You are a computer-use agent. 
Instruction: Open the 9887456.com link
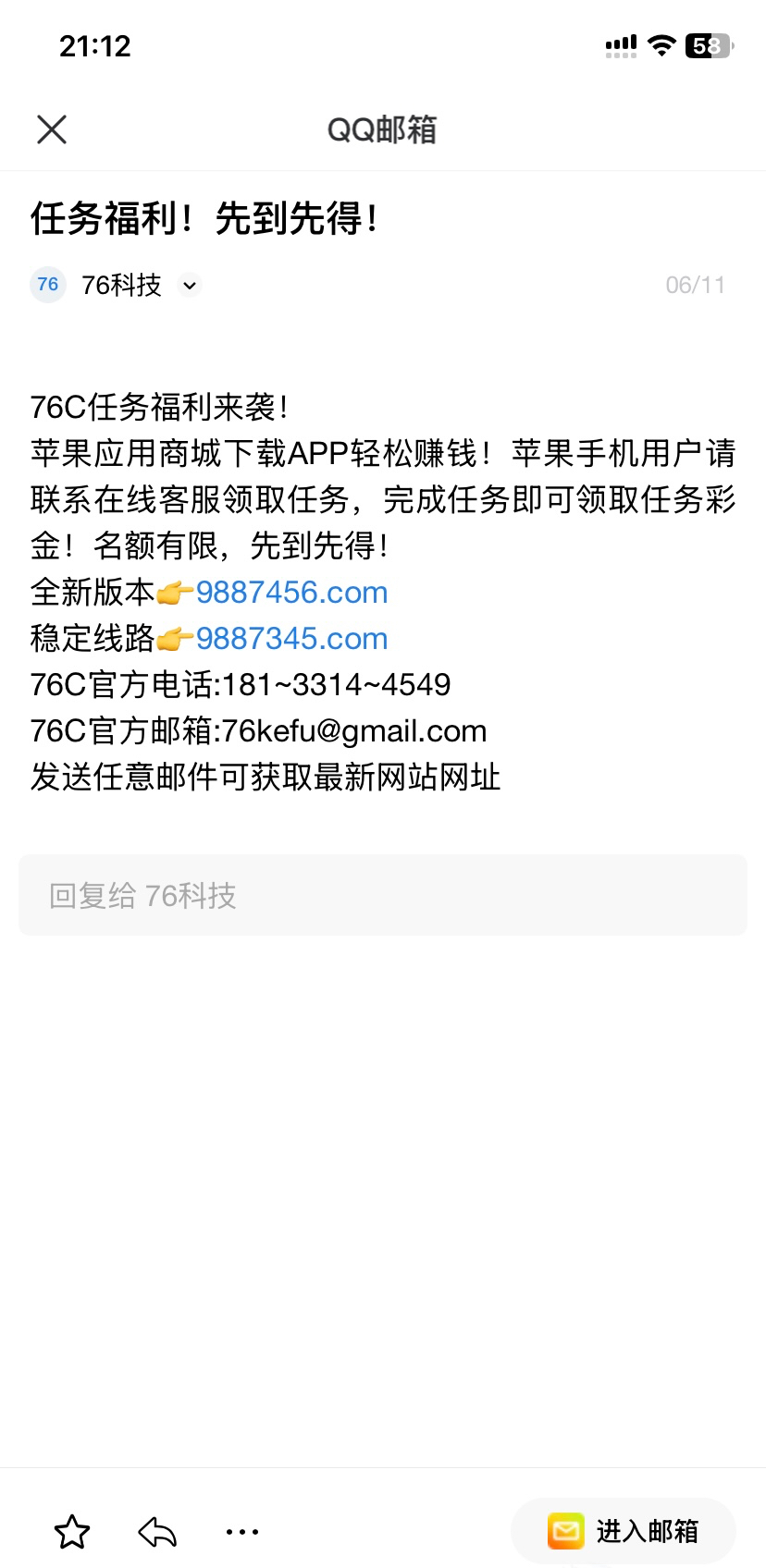(x=291, y=593)
